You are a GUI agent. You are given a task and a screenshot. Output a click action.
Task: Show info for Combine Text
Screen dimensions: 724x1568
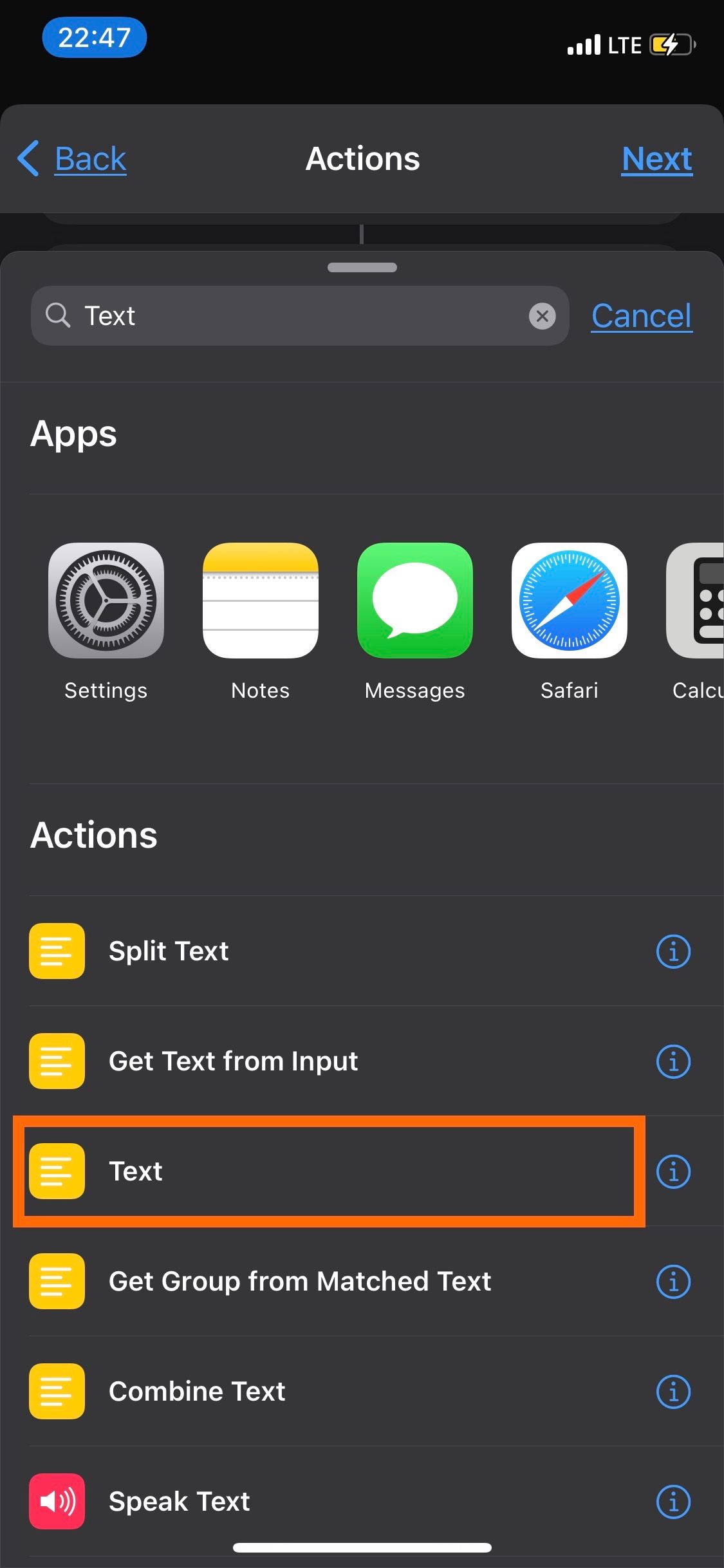coord(673,1392)
